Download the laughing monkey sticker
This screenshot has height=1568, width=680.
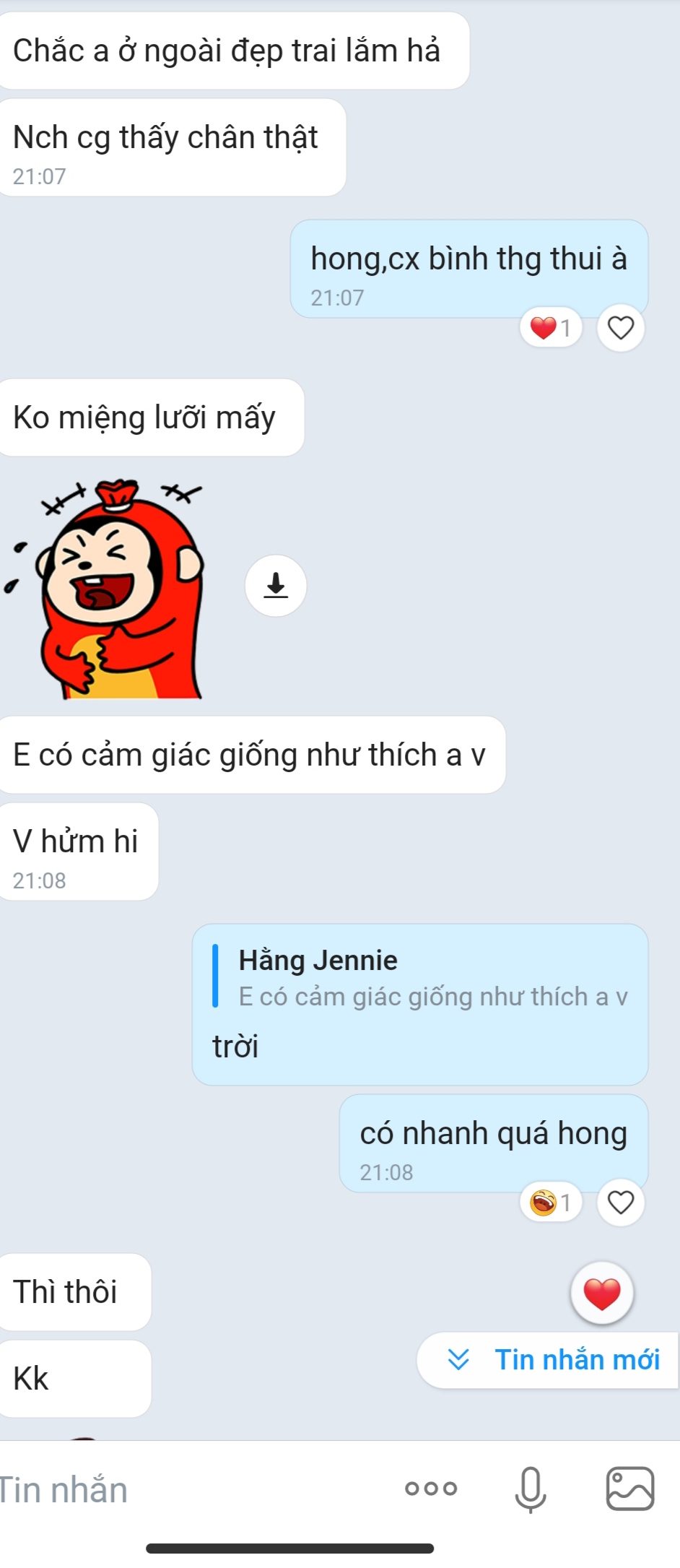(276, 586)
